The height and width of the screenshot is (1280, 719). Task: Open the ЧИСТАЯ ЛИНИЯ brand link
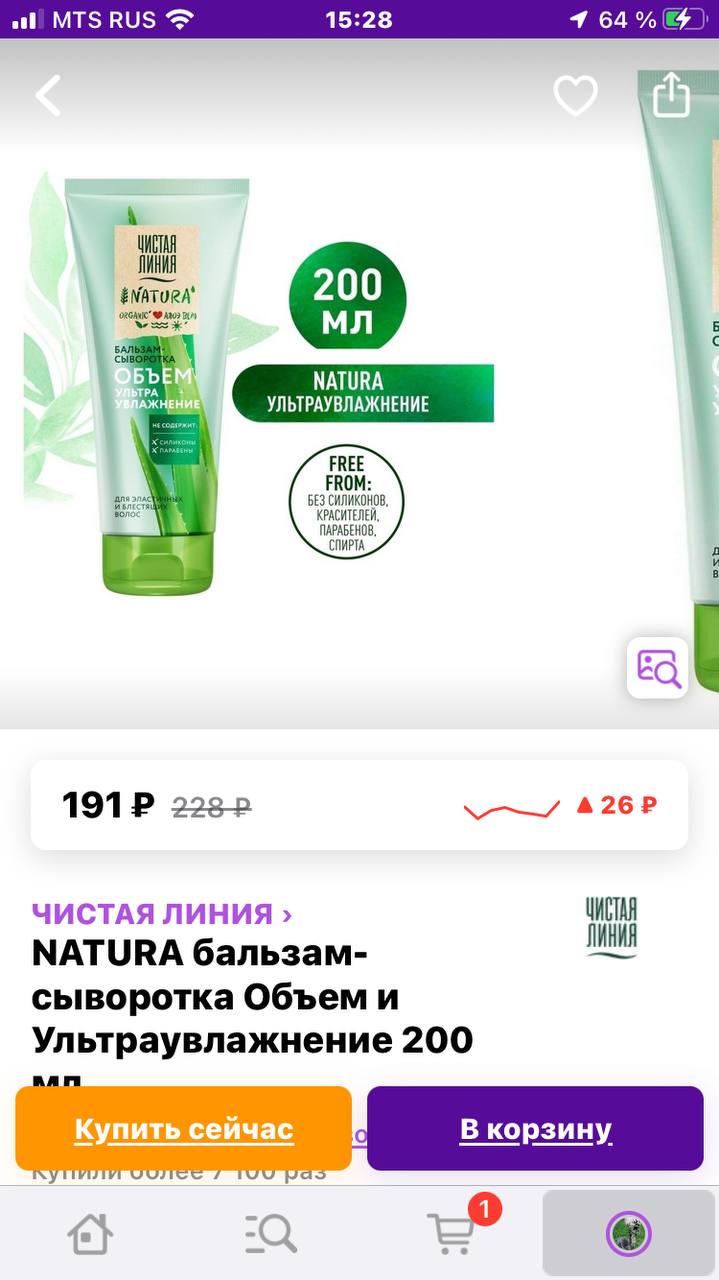point(162,914)
